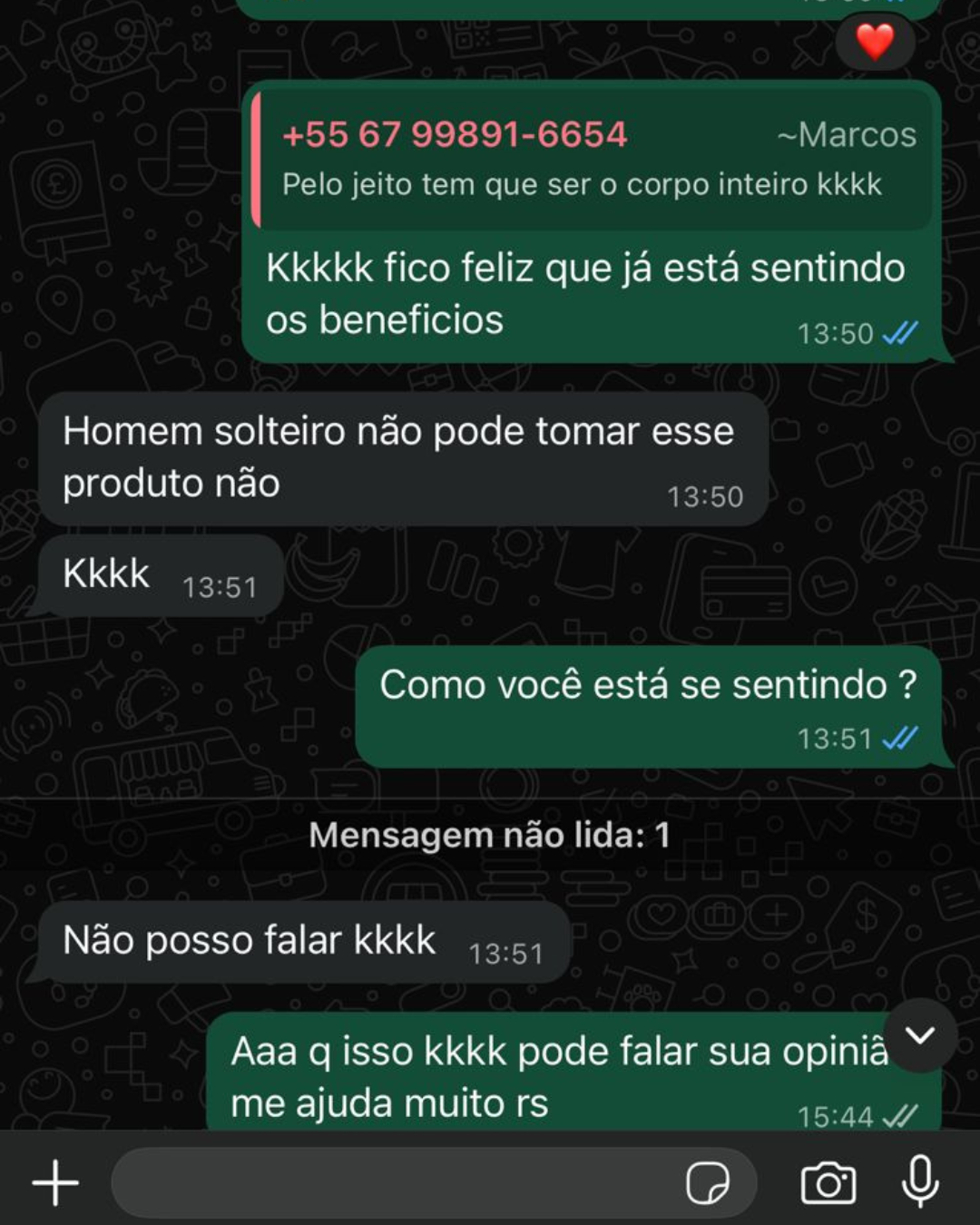Open the sticker picker icon
980x1225 pixels.
[707, 1183]
